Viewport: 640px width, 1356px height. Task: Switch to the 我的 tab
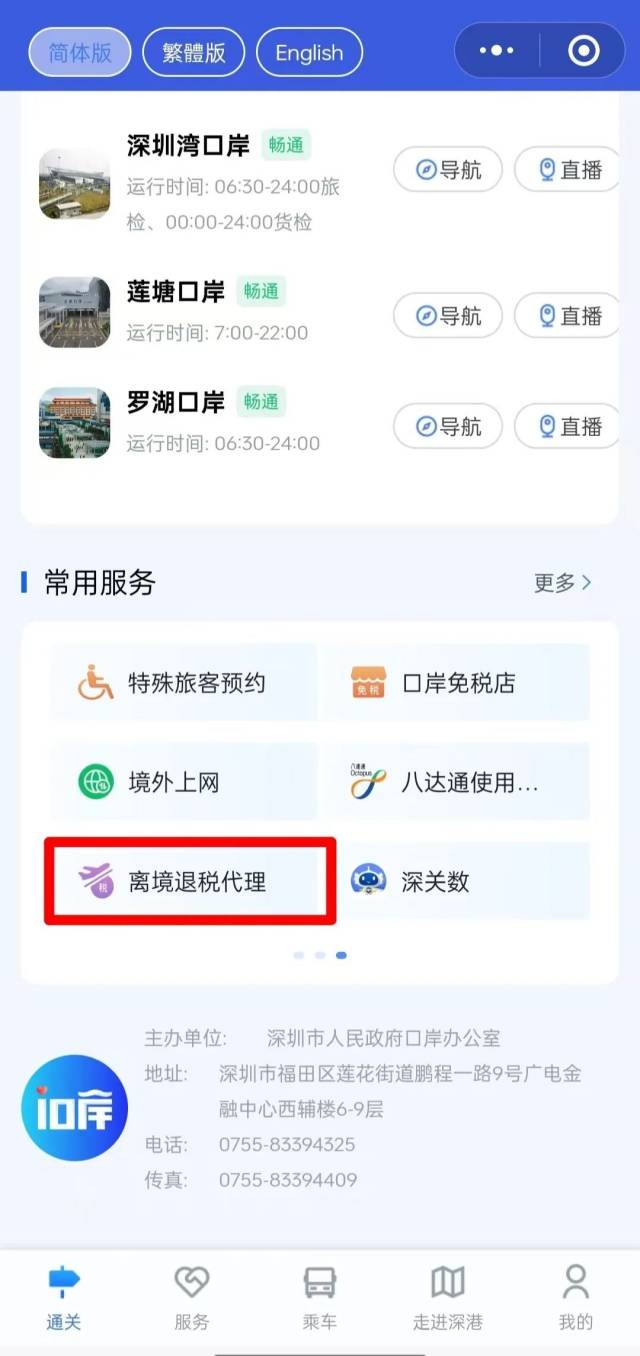[x=576, y=1297]
